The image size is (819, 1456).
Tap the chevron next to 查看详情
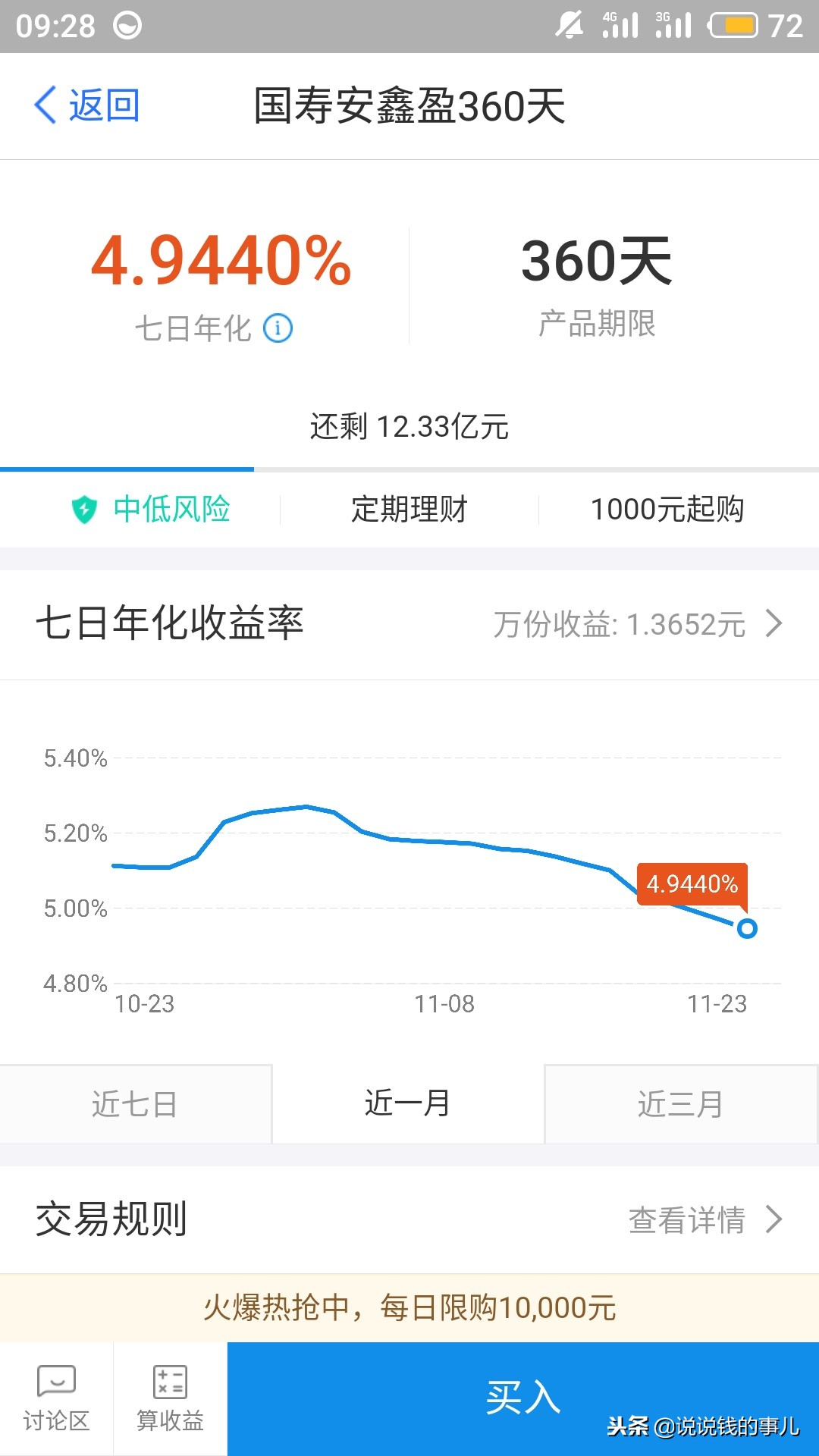tap(775, 1219)
